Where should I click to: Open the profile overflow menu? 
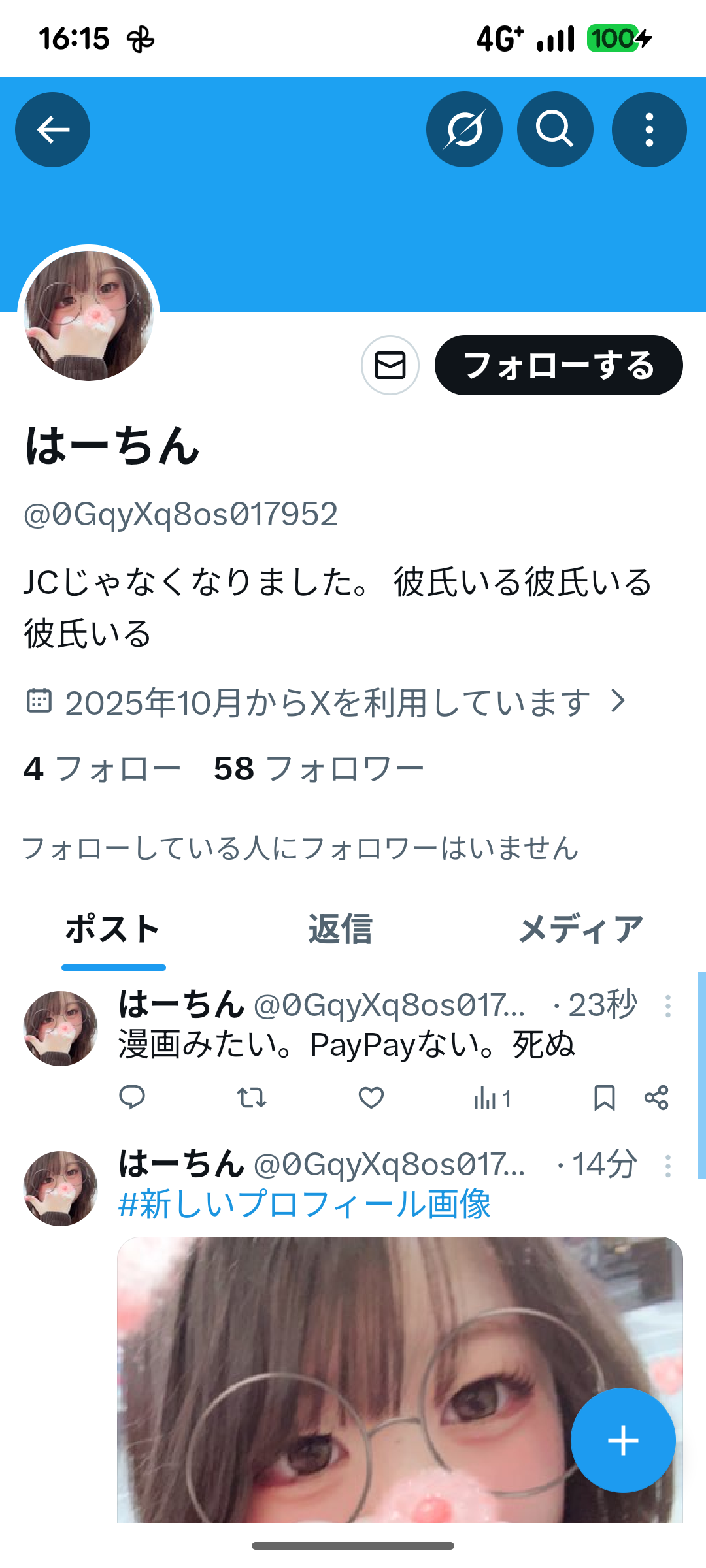[x=648, y=129]
